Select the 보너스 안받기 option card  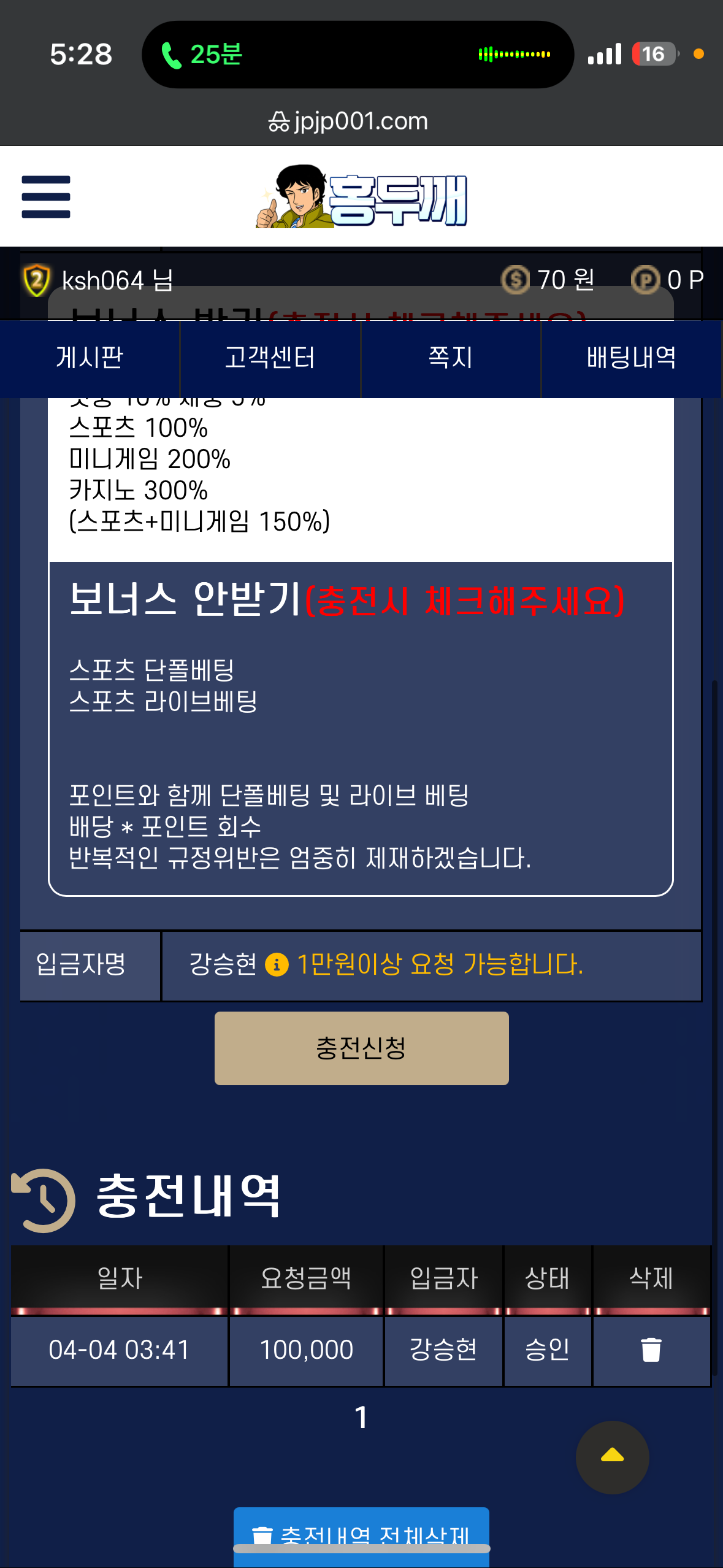pyautogui.click(x=361, y=727)
